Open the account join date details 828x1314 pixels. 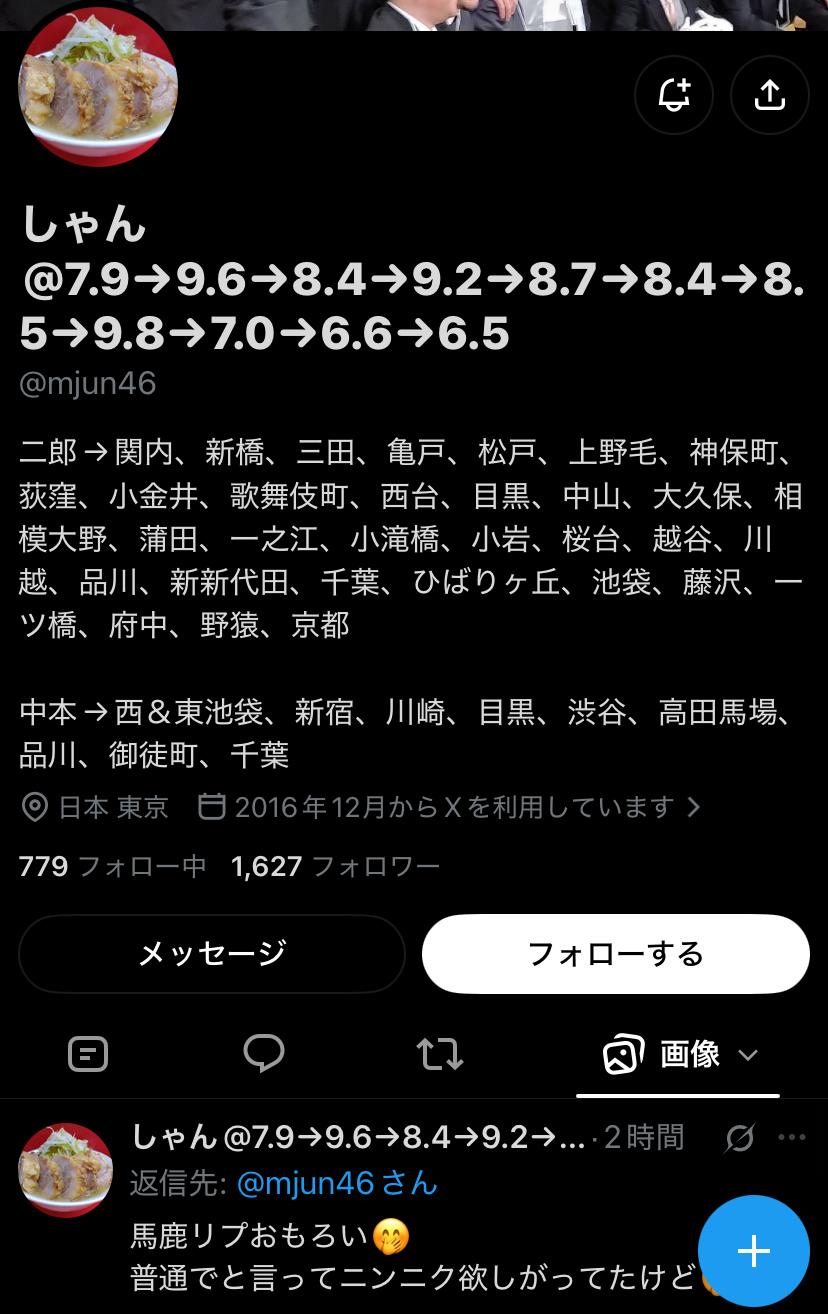click(449, 807)
